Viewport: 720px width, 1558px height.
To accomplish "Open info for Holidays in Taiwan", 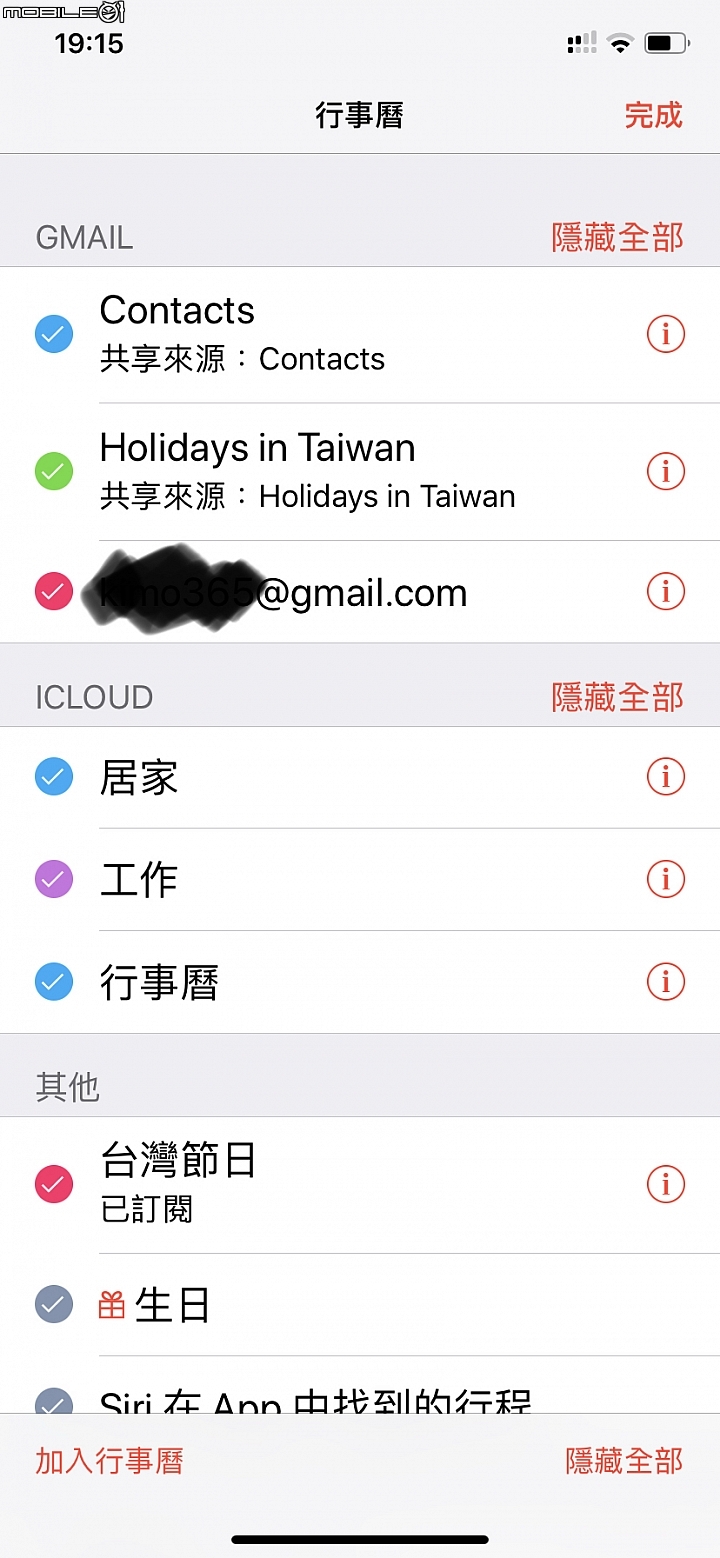I will [x=665, y=470].
